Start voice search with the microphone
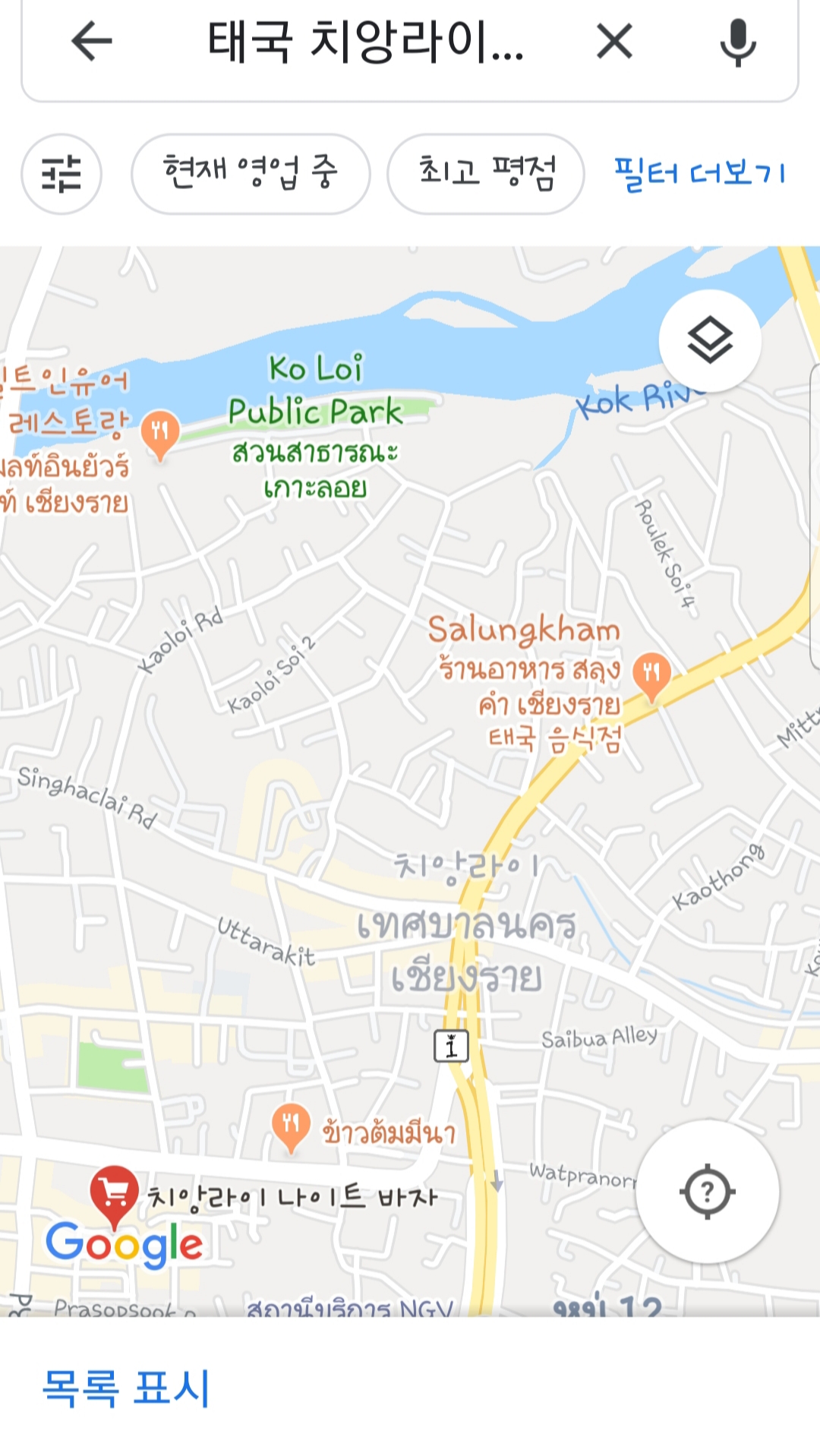Image resolution: width=820 pixels, height=1456 pixels. [x=737, y=43]
